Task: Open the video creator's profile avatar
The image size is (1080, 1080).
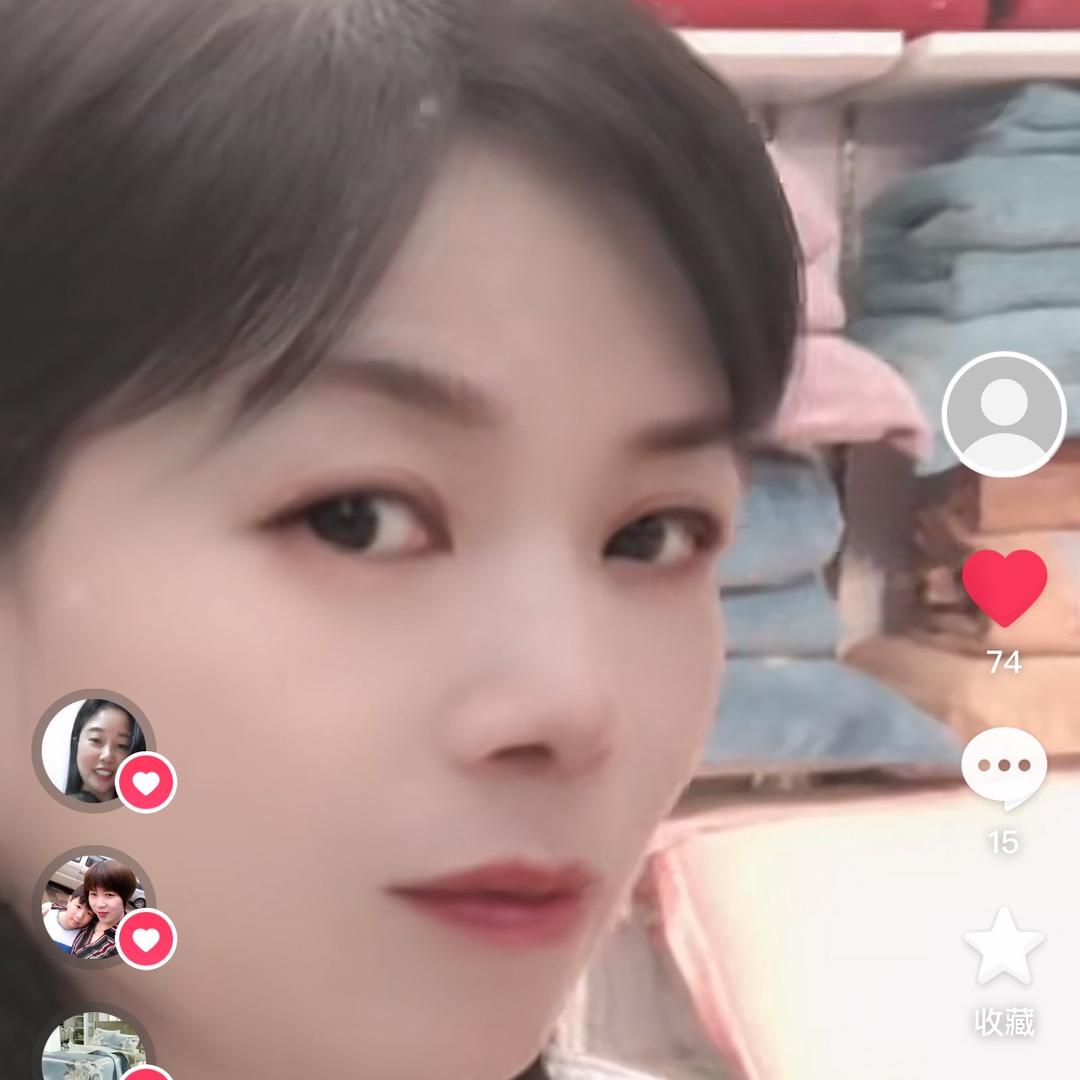Action: [x=1004, y=414]
